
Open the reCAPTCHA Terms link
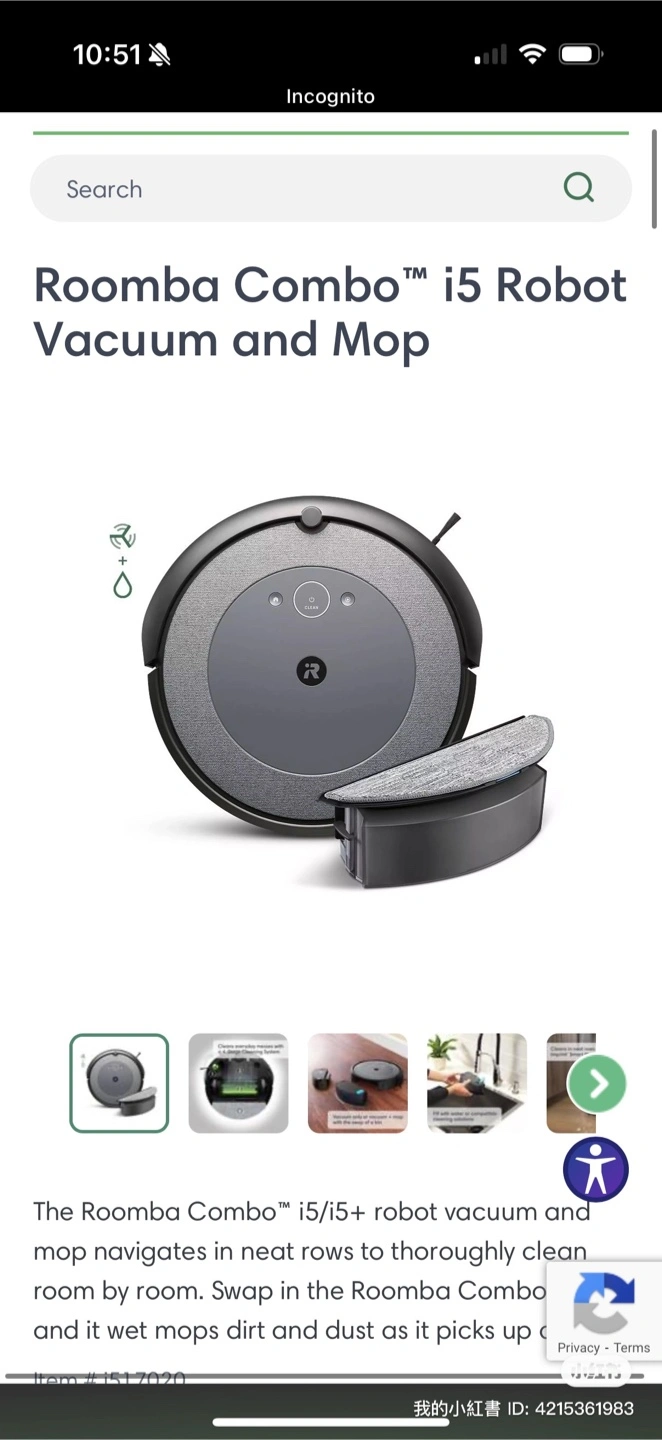pos(632,1348)
